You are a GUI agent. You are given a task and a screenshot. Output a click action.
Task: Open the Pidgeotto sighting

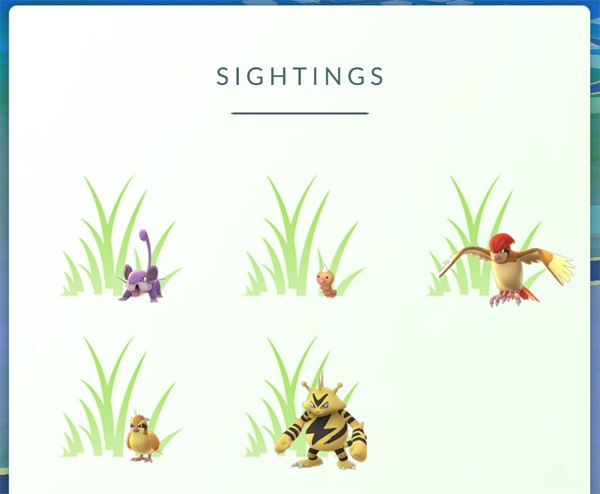click(x=507, y=267)
